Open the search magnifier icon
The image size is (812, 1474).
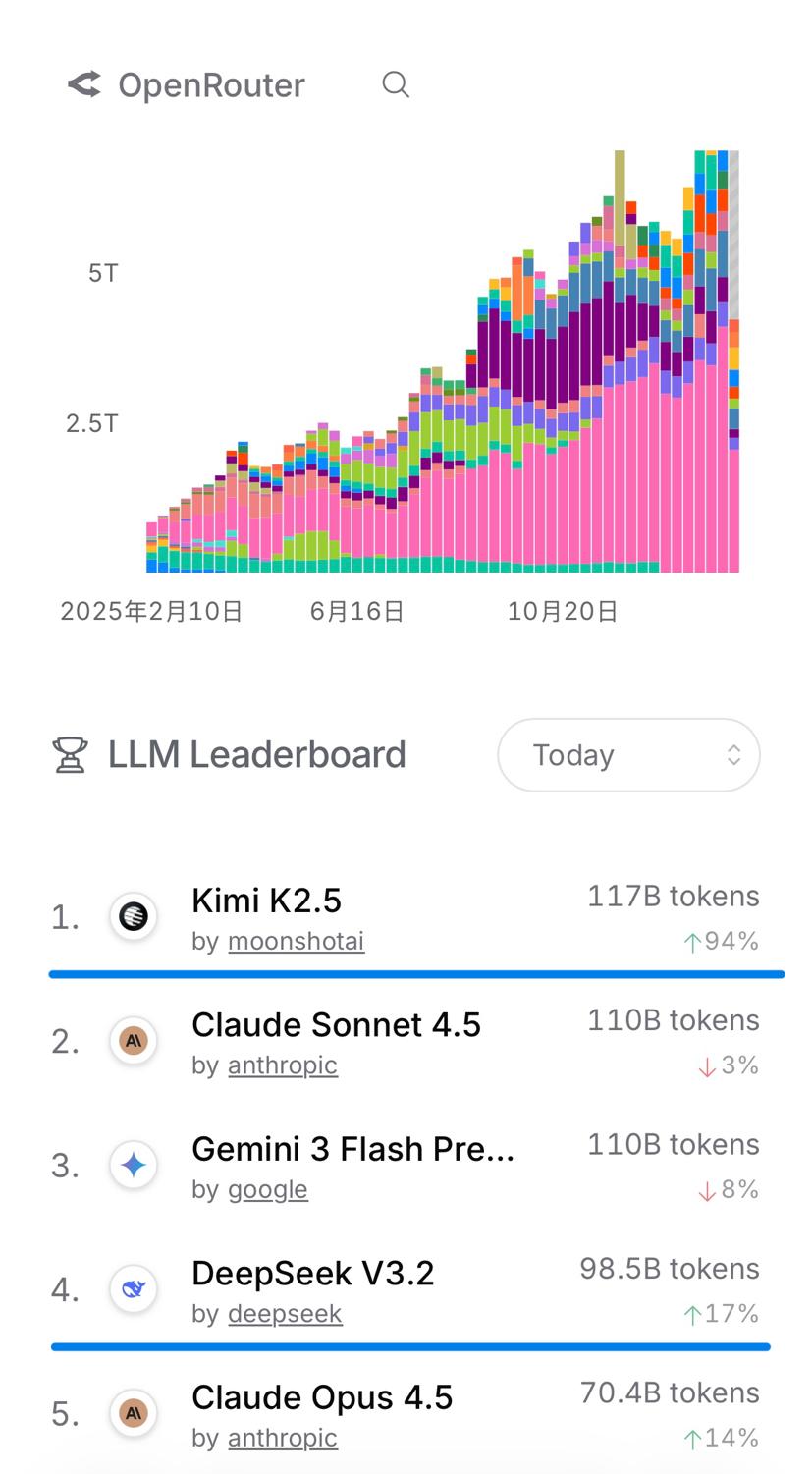395,84
